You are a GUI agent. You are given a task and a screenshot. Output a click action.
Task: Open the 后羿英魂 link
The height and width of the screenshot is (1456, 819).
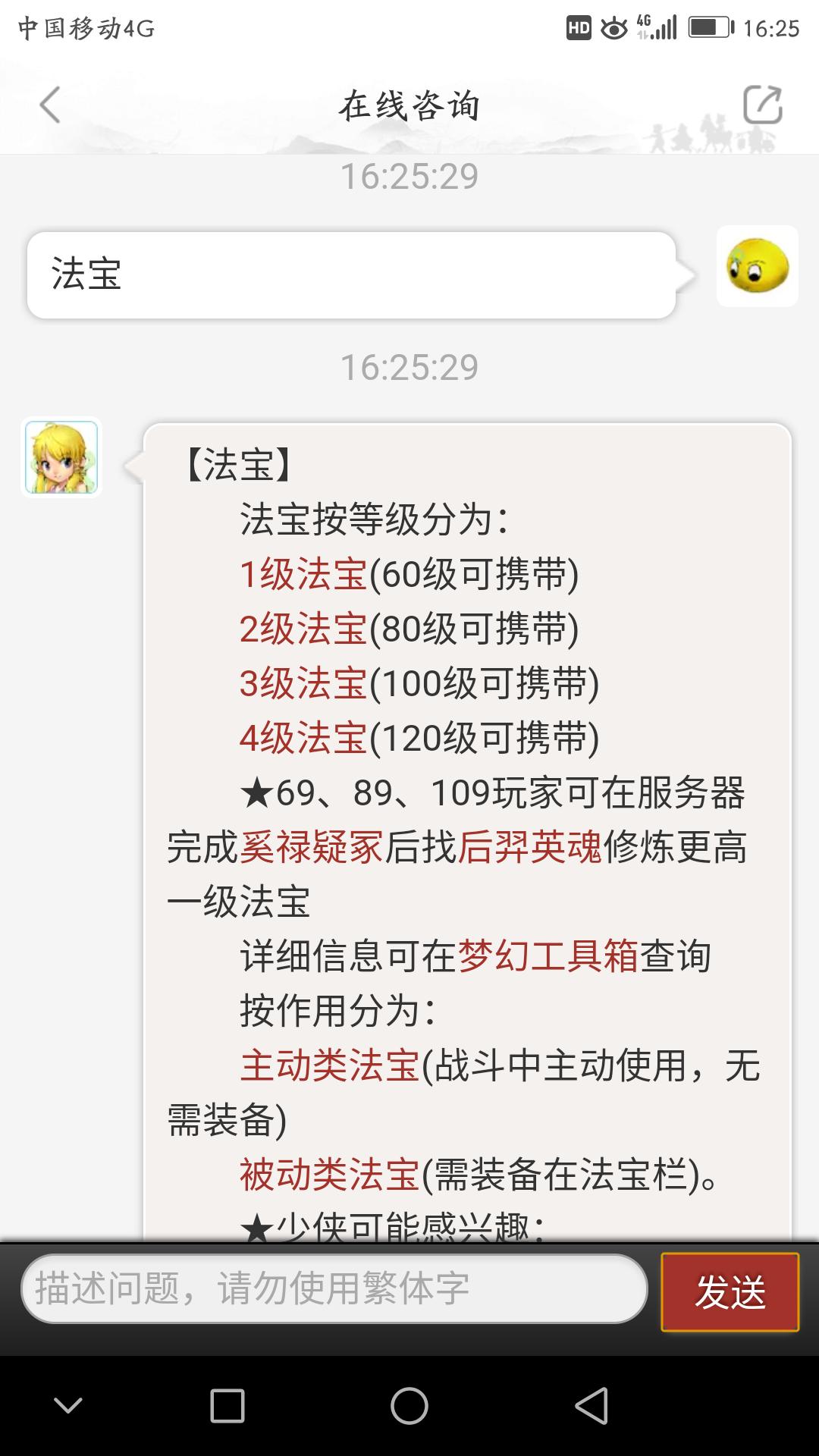pyautogui.click(x=529, y=847)
